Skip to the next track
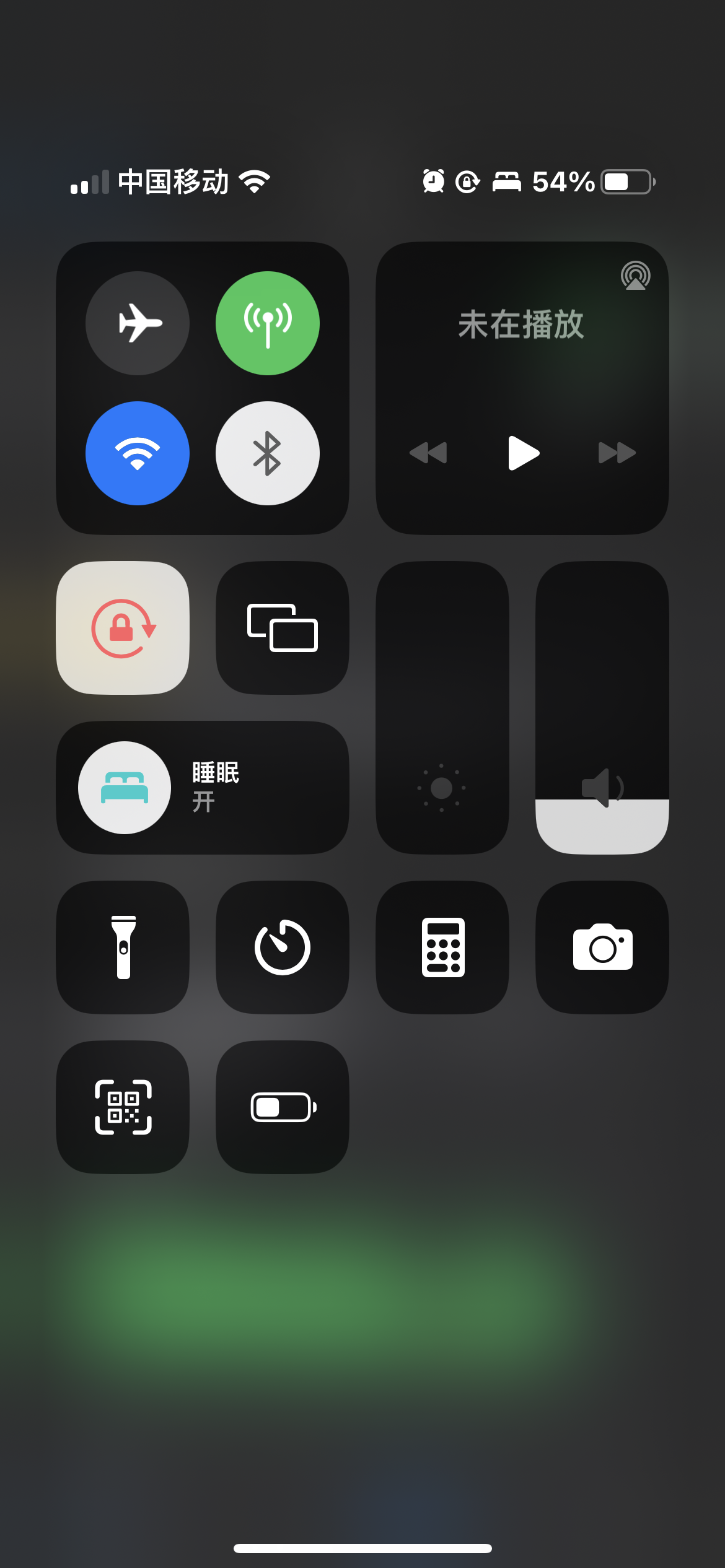 617,453
